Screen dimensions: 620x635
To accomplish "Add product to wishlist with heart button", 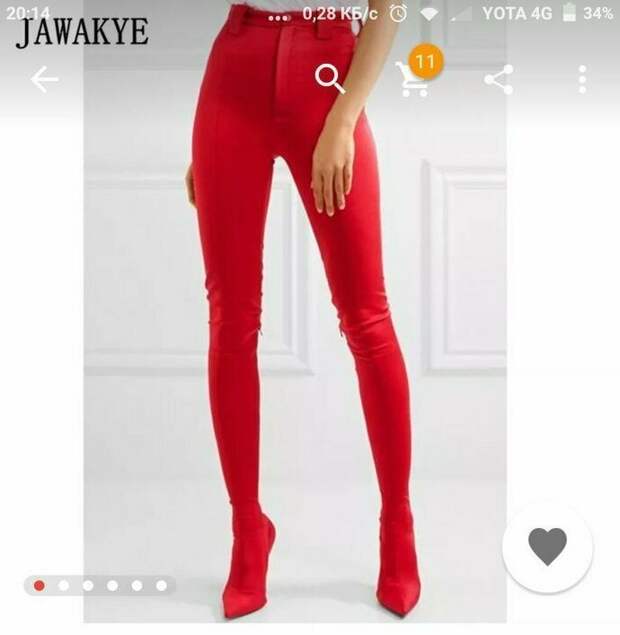I will coord(547,546).
